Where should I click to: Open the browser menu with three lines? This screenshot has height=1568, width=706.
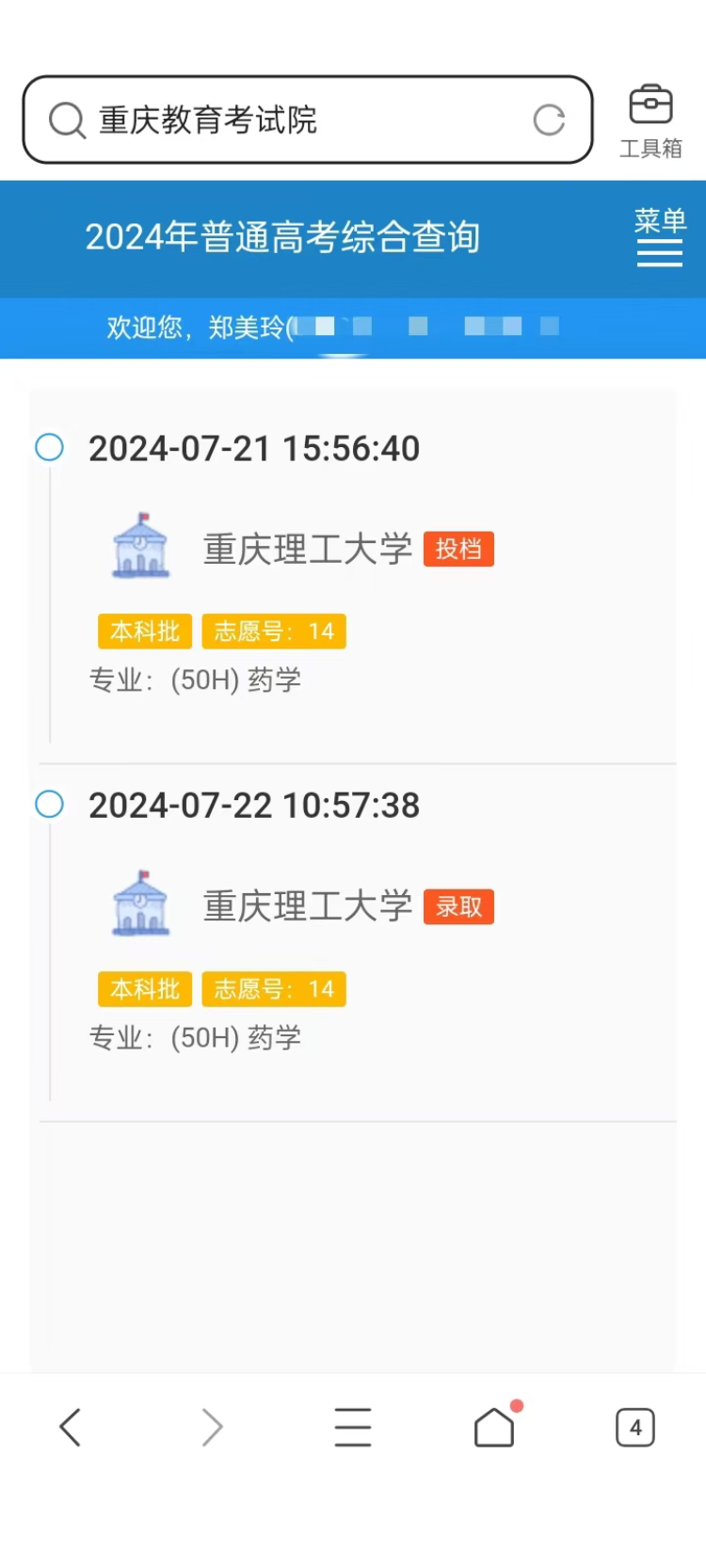[x=353, y=1427]
